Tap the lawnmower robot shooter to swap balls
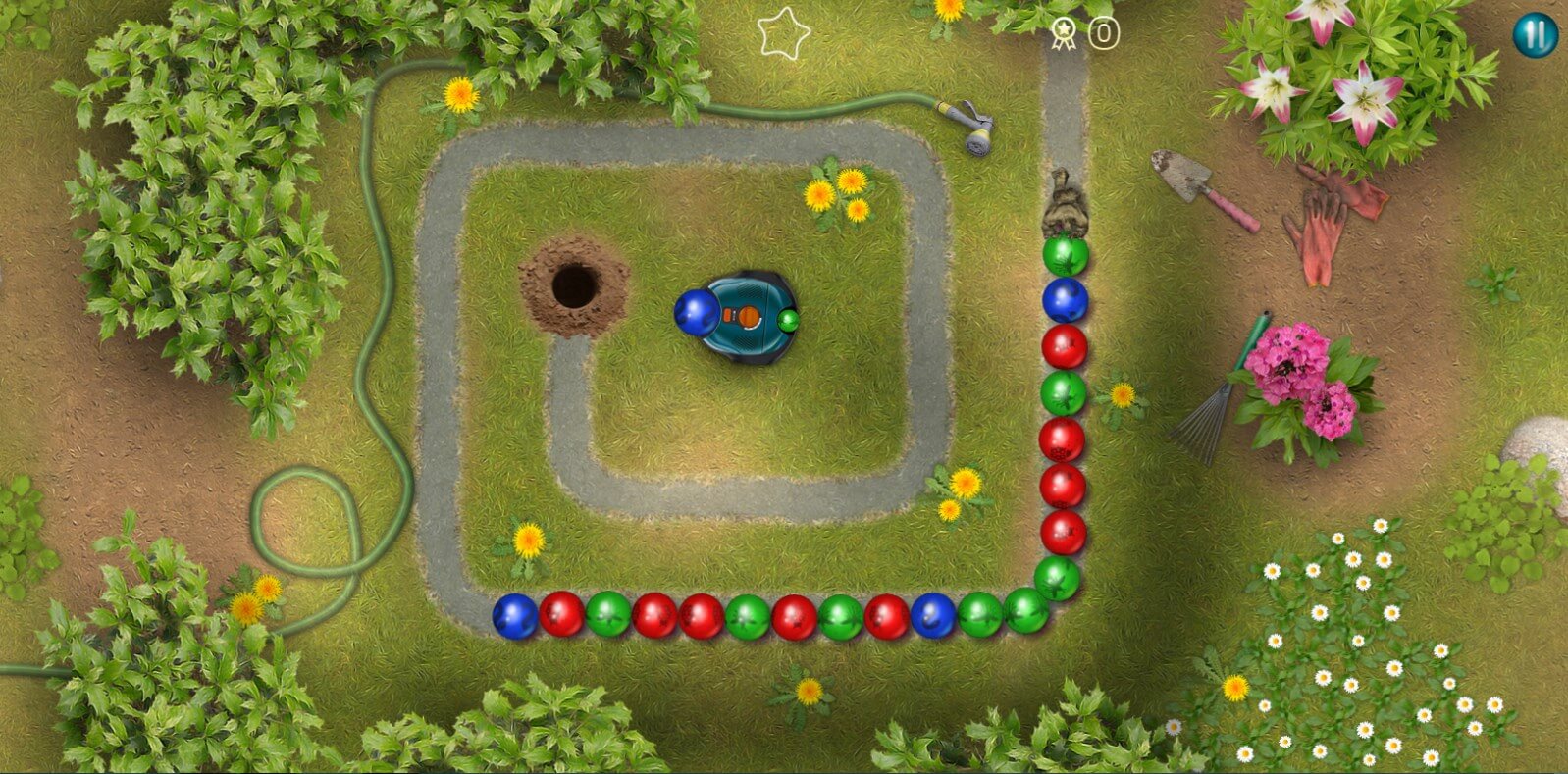Image resolution: width=1568 pixels, height=774 pixels. 747,317
